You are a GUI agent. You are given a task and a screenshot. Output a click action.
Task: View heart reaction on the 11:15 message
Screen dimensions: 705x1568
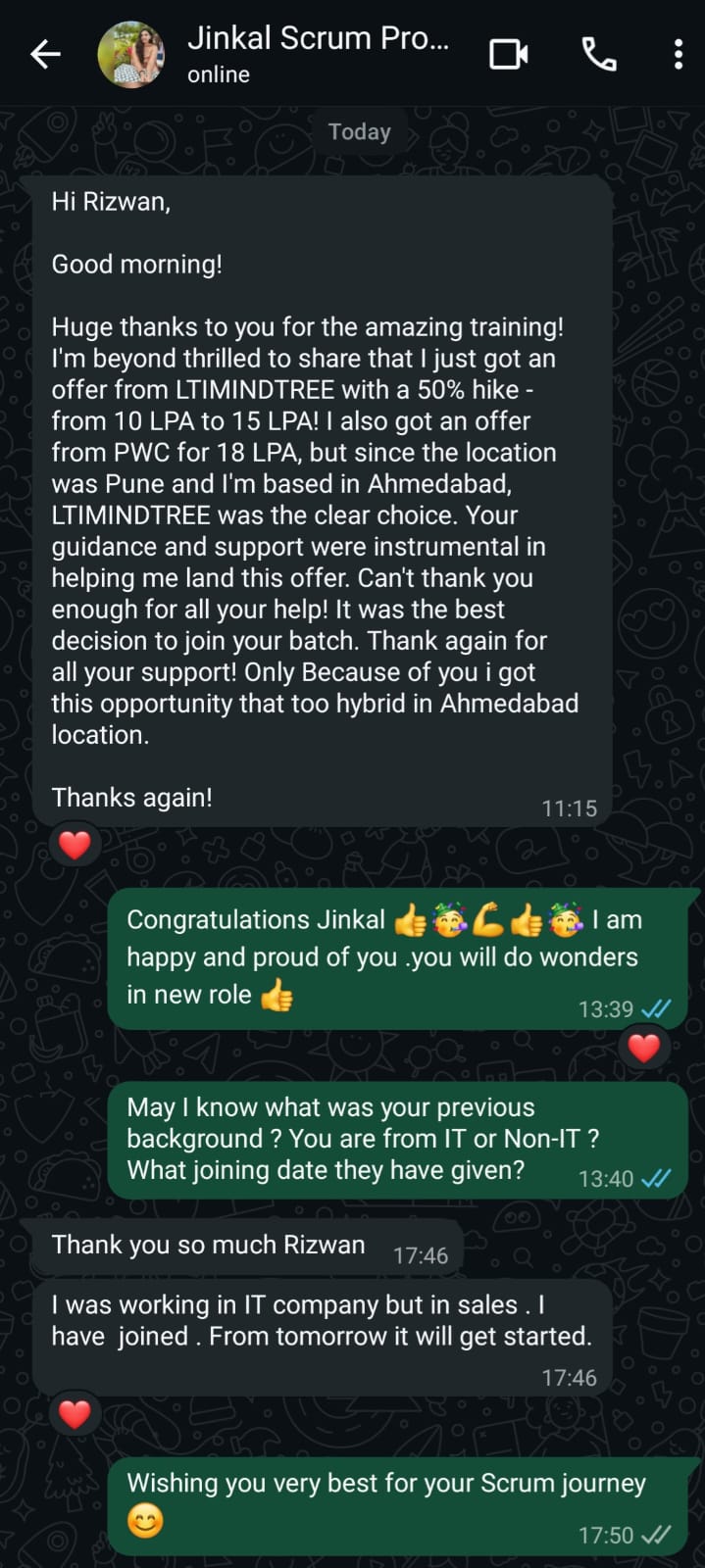(x=75, y=845)
